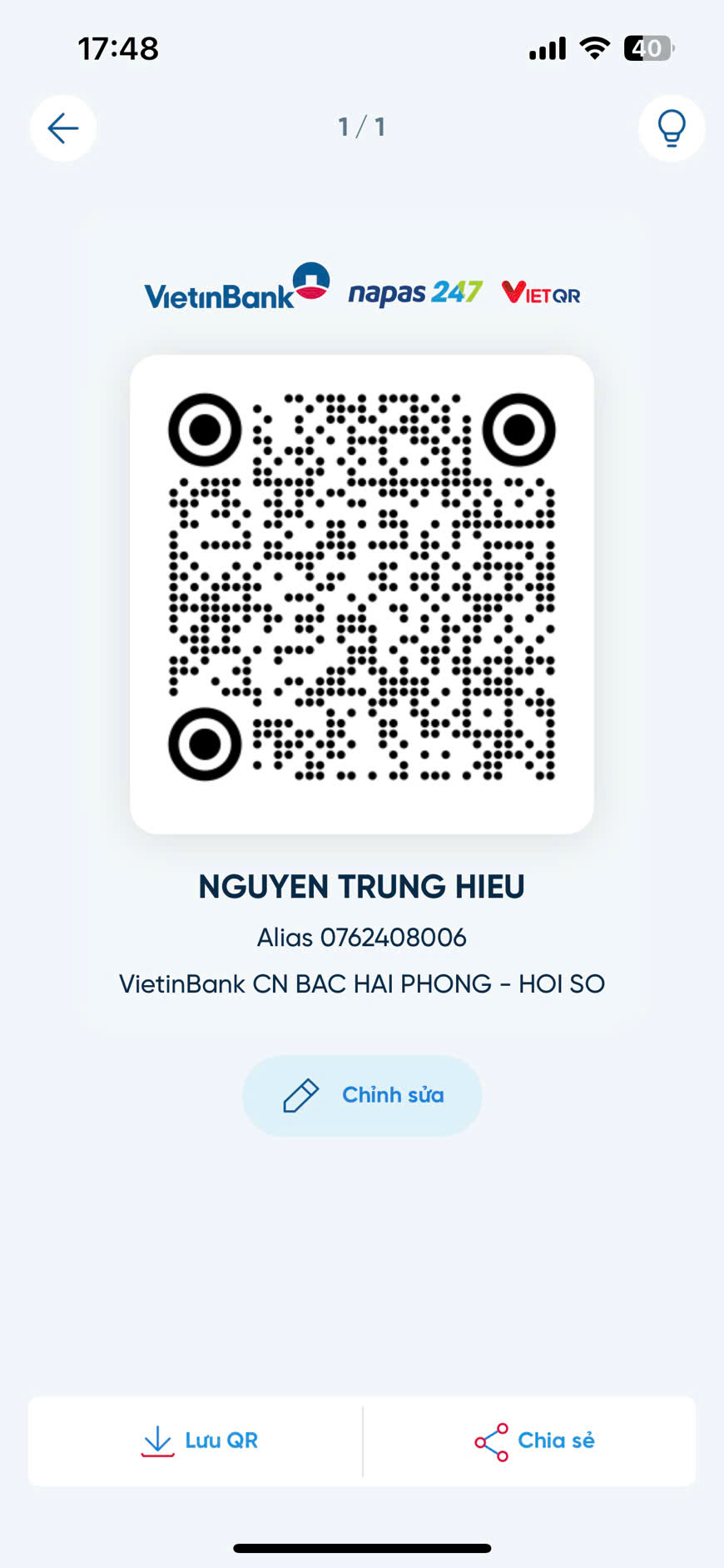Share the QR via Chia sẻ
This screenshot has height=1568, width=724.
coord(533,1441)
